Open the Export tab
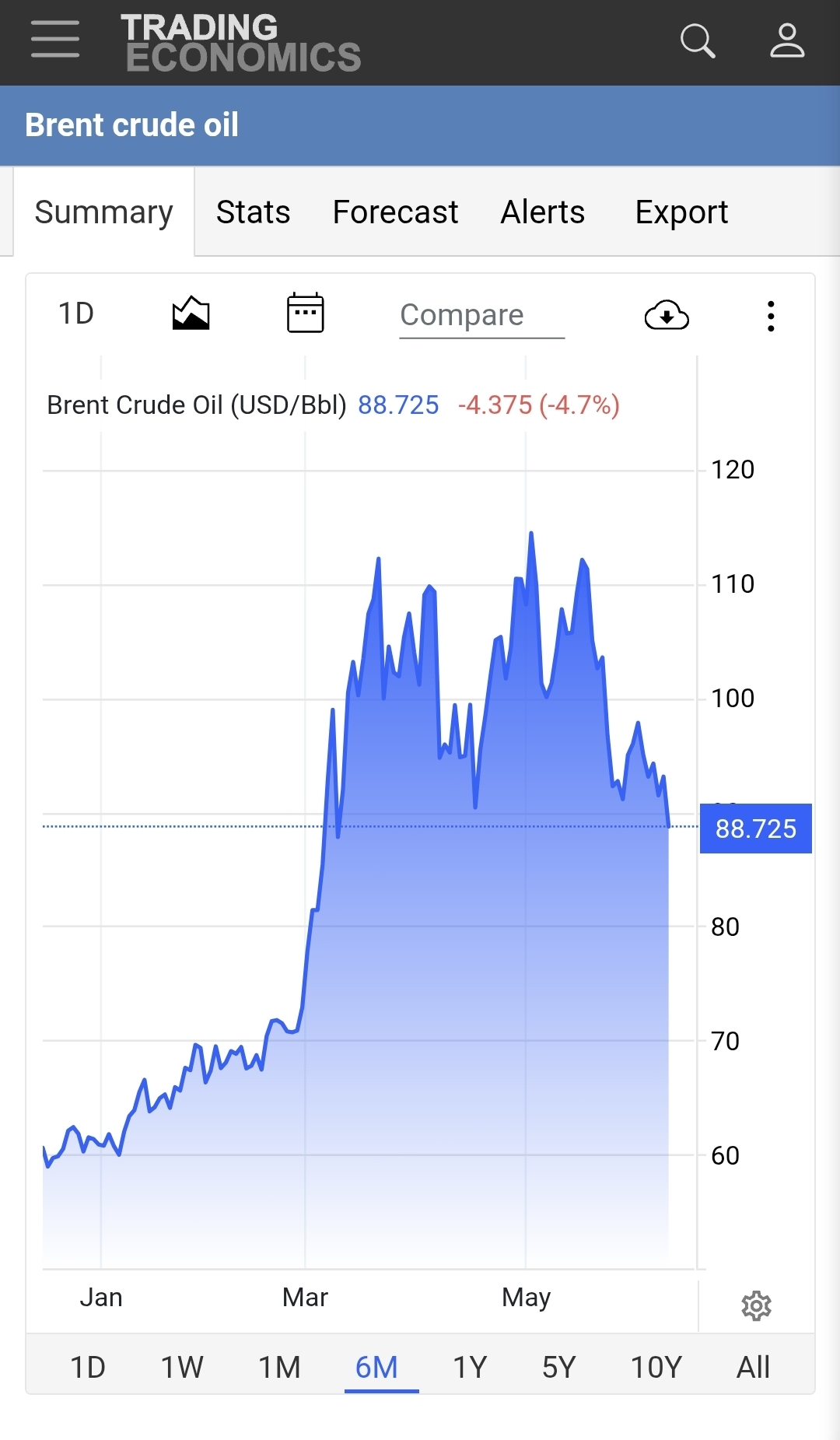This screenshot has height=1440, width=840. click(x=681, y=212)
